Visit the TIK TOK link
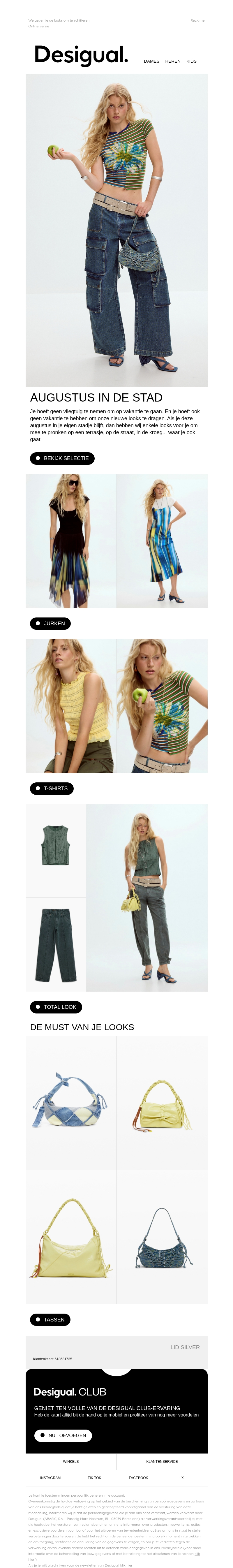233x1568 pixels. tap(94, 1478)
